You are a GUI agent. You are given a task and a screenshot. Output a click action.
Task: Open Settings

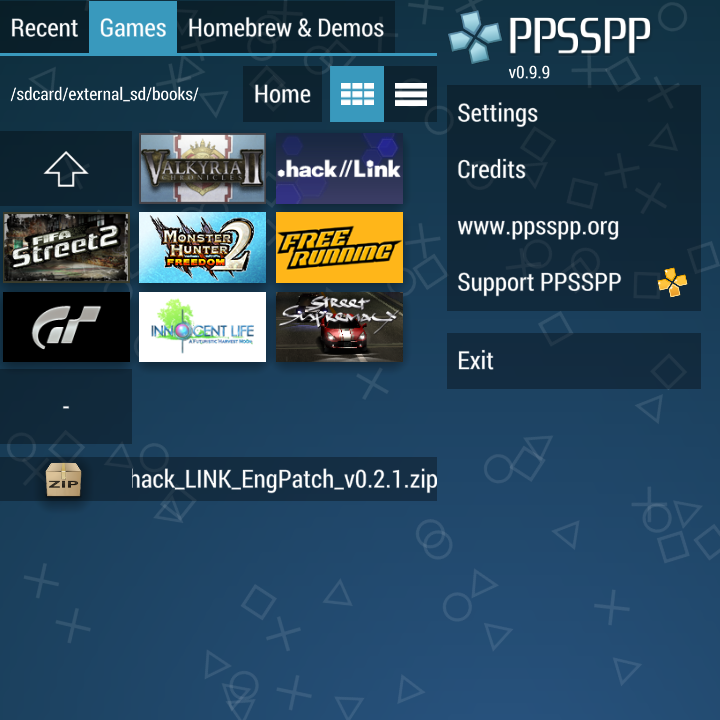(573, 113)
